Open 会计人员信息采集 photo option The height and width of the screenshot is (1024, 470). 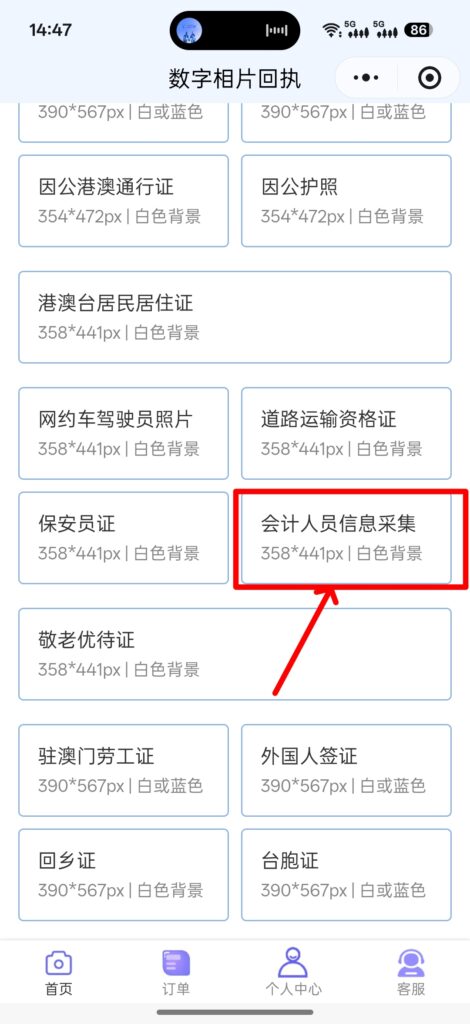(x=347, y=538)
